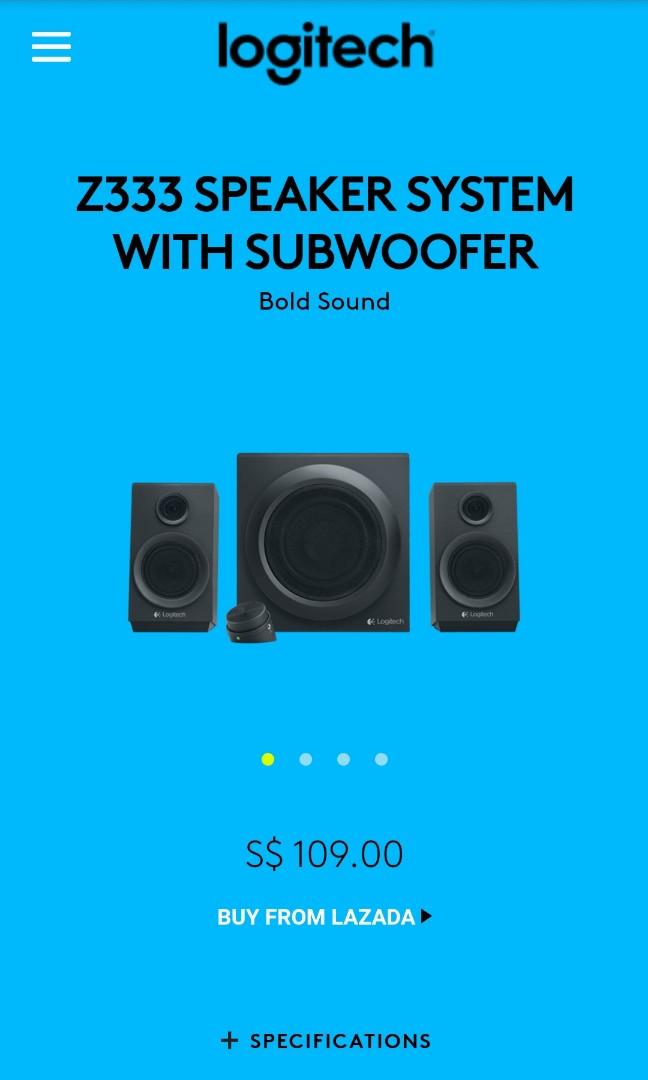The width and height of the screenshot is (648, 1080).
Task: Go to the fourth product image dot
Action: coord(381,760)
